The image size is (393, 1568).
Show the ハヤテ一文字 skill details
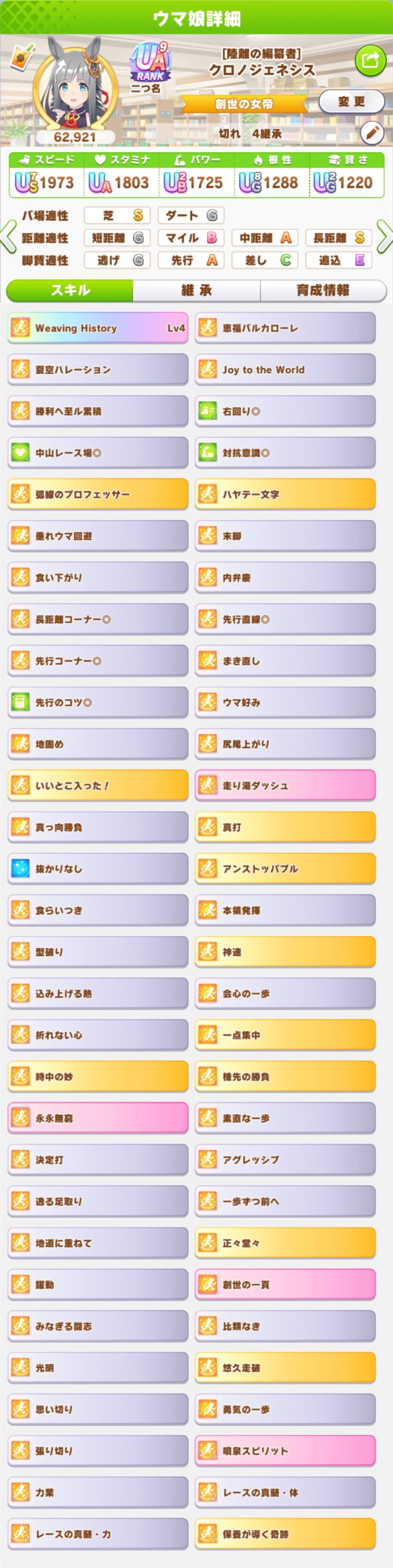(285, 494)
